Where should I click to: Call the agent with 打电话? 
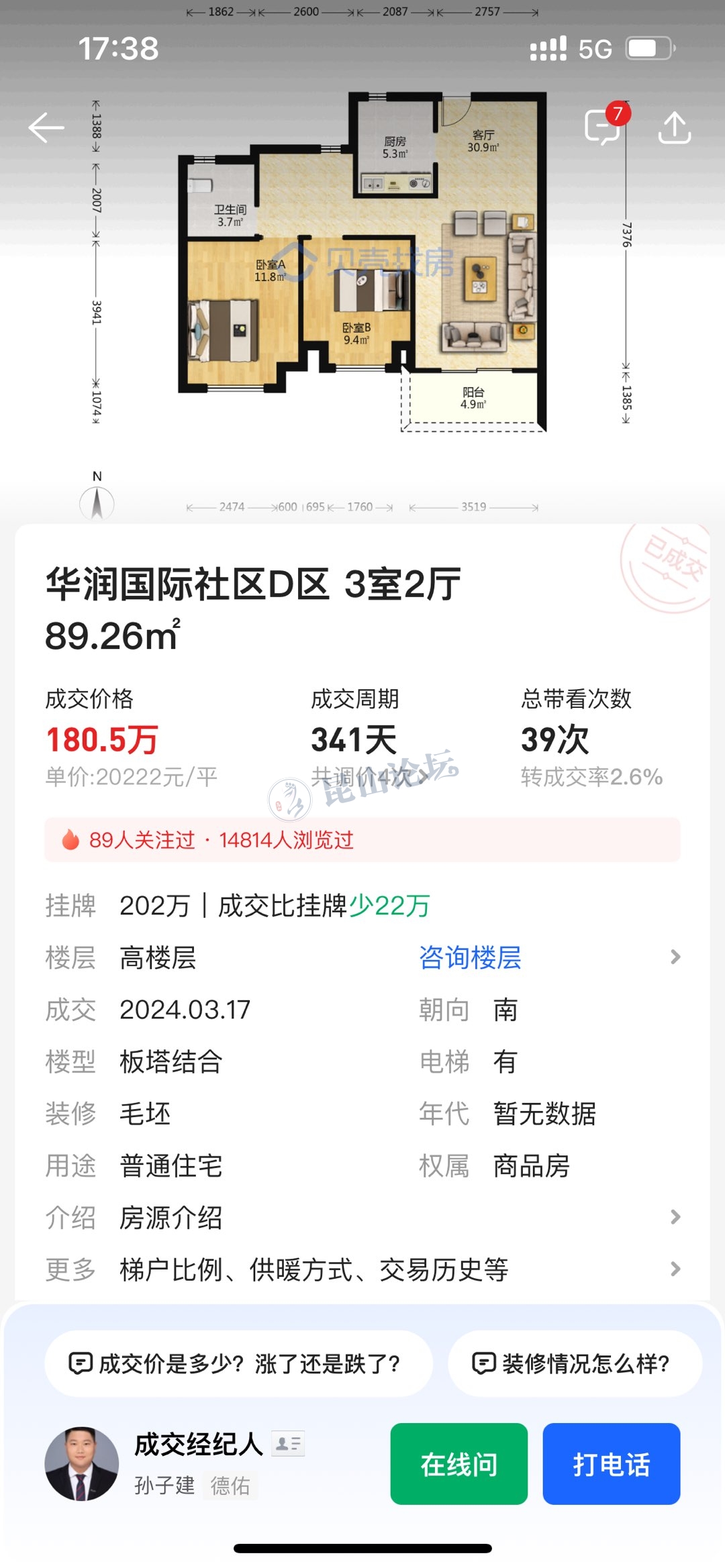pos(611,1464)
